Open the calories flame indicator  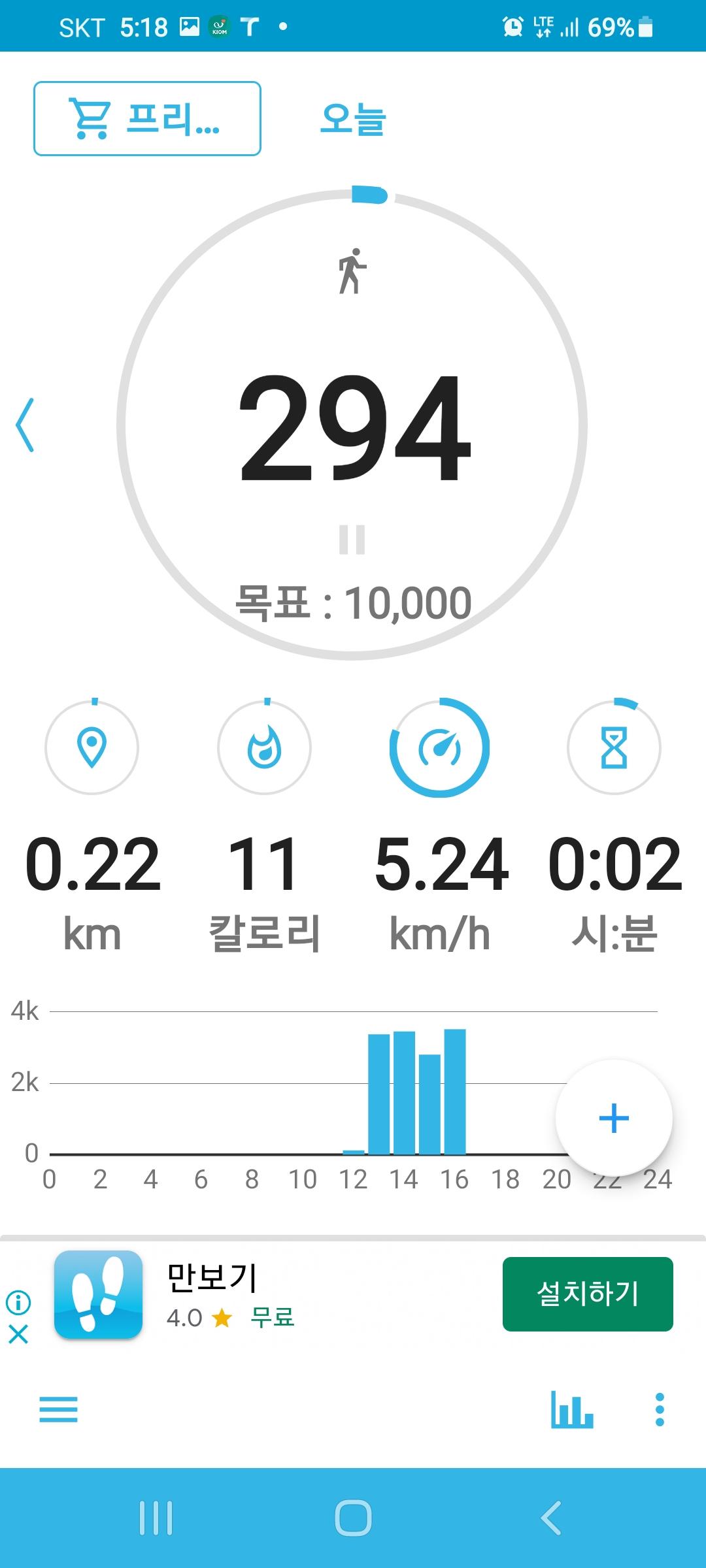264,747
